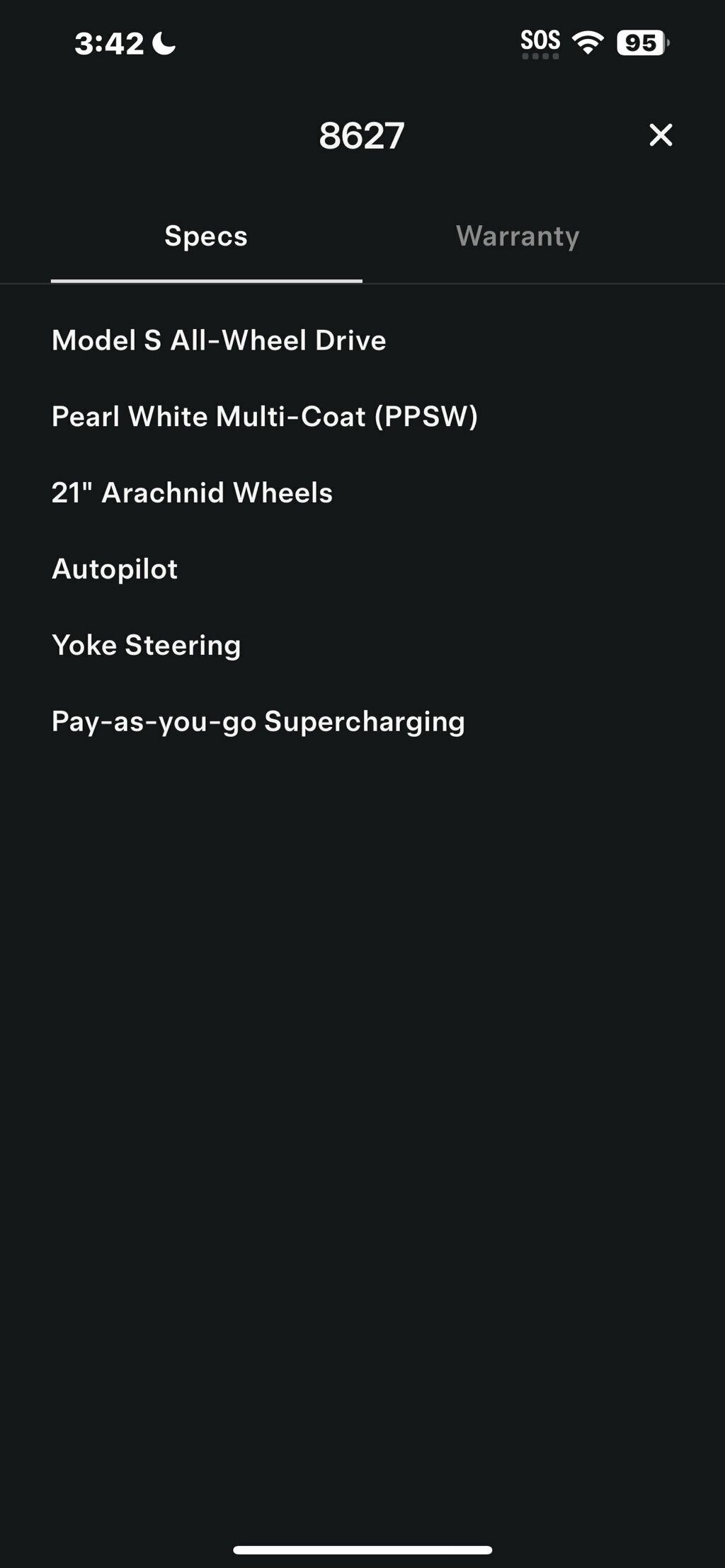The width and height of the screenshot is (725, 1568).
Task: Tap the signal strength dots indicator
Action: pyautogui.click(x=541, y=57)
